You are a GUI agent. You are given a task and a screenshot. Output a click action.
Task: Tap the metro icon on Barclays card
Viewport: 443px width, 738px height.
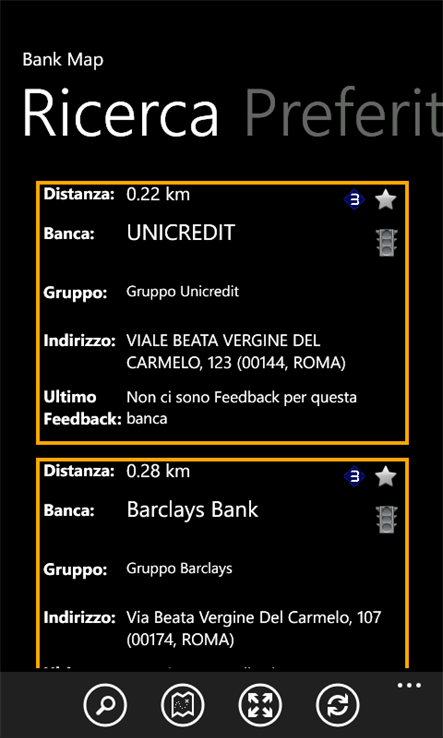pos(354,477)
